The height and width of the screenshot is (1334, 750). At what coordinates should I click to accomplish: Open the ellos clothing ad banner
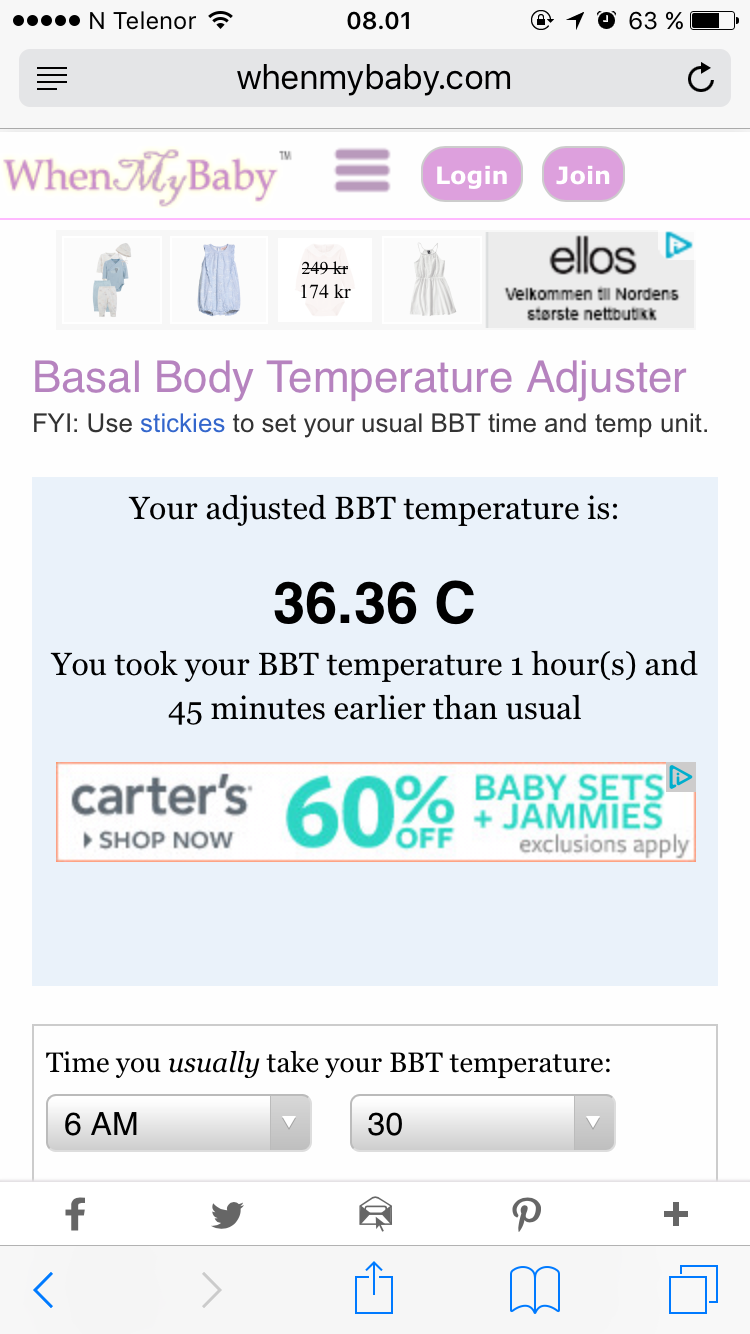374,280
